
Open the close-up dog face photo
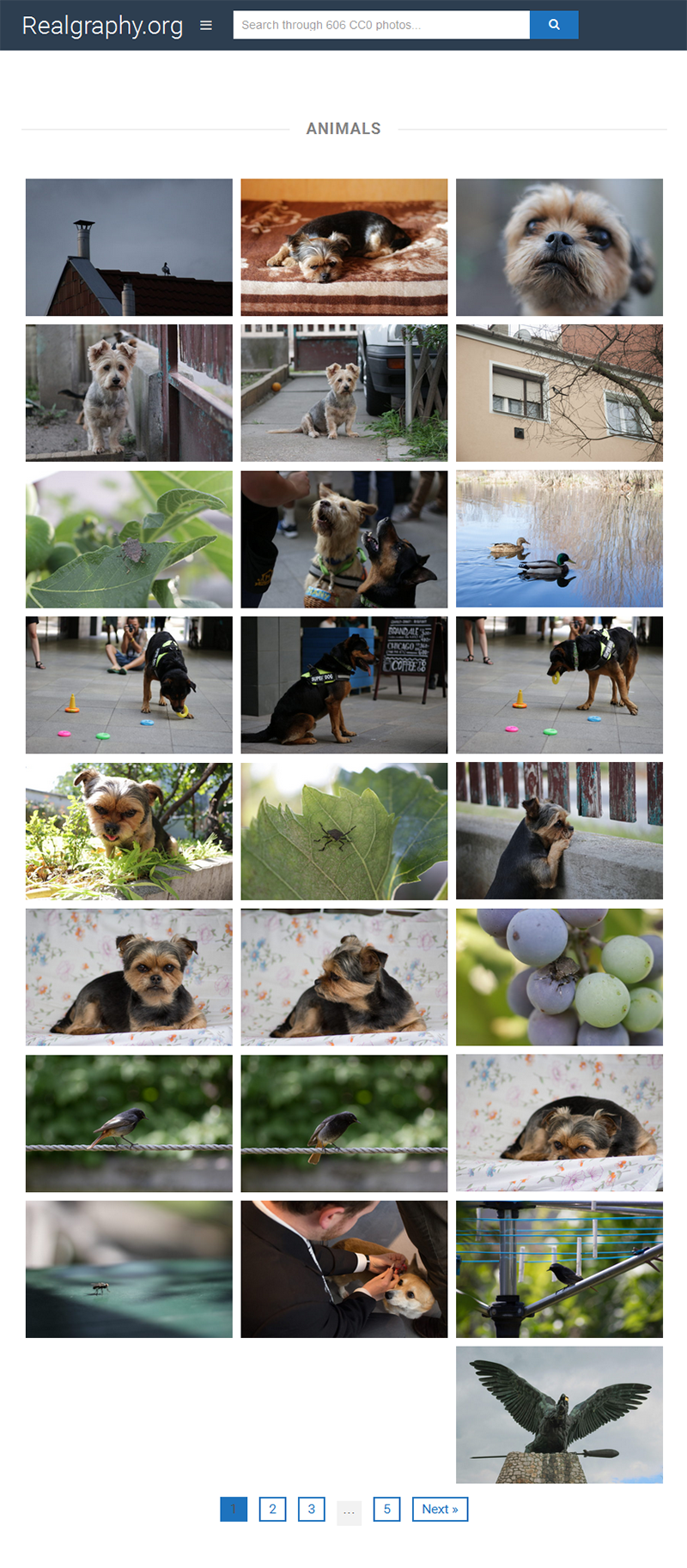pos(559,247)
